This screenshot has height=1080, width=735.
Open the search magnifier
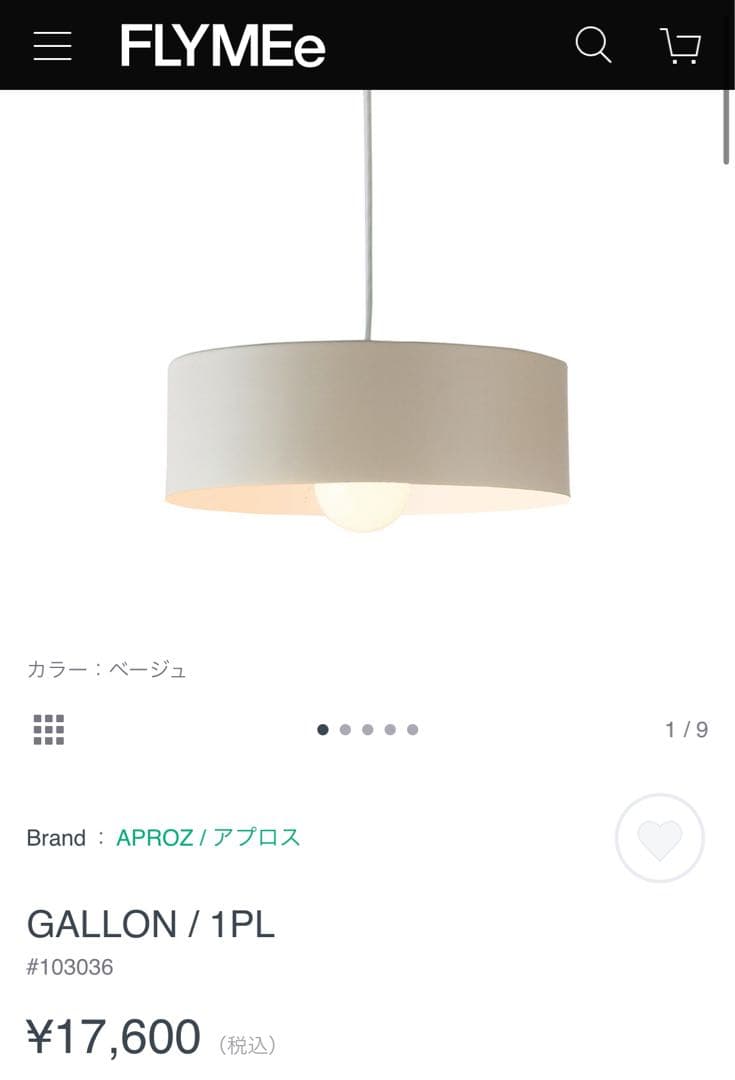click(x=593, y=45)
